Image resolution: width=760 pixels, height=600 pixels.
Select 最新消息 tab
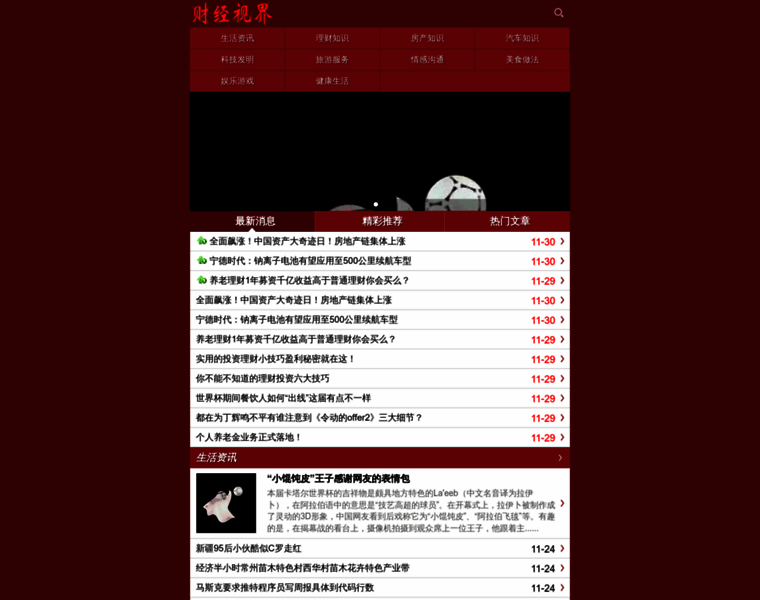click(255, 221)
